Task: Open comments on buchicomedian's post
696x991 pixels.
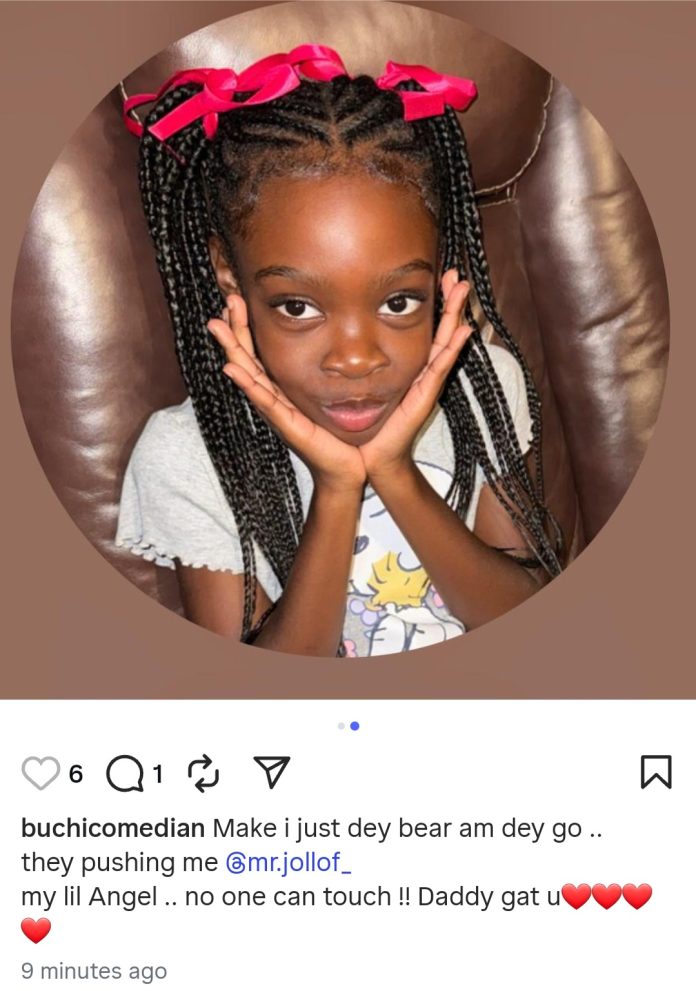Action: (x=125, y=772)
